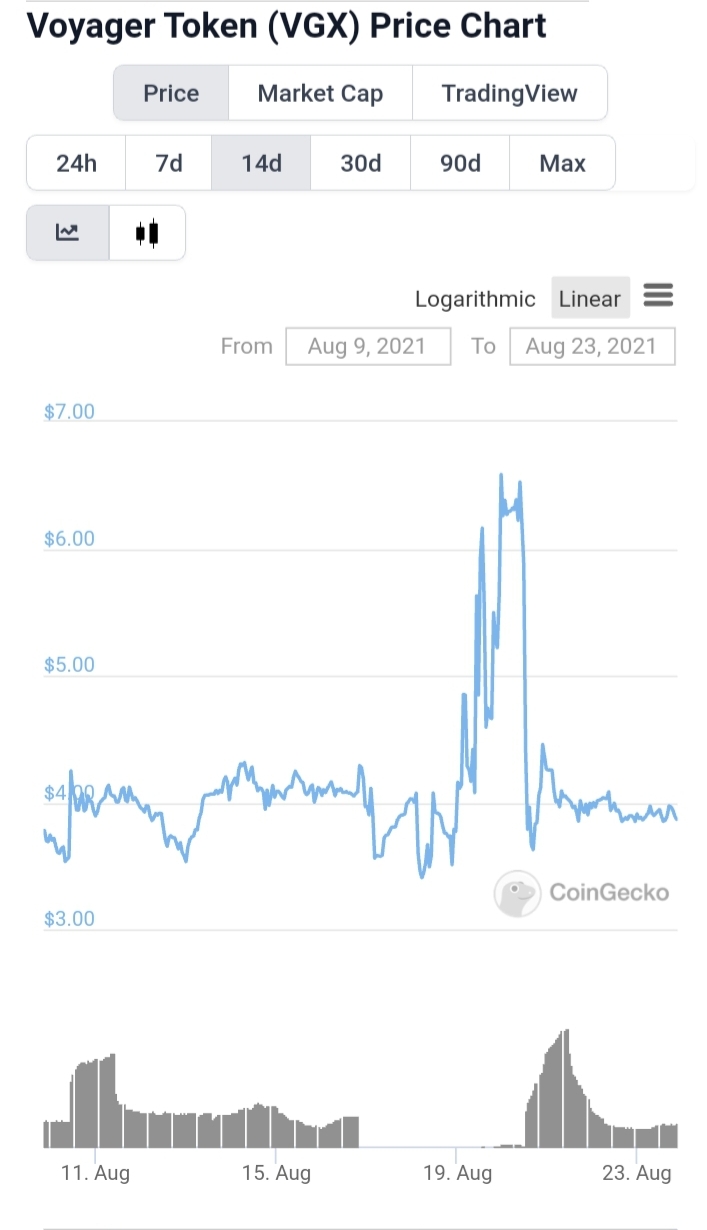Select the line chart view icon

tap(67, 233)
